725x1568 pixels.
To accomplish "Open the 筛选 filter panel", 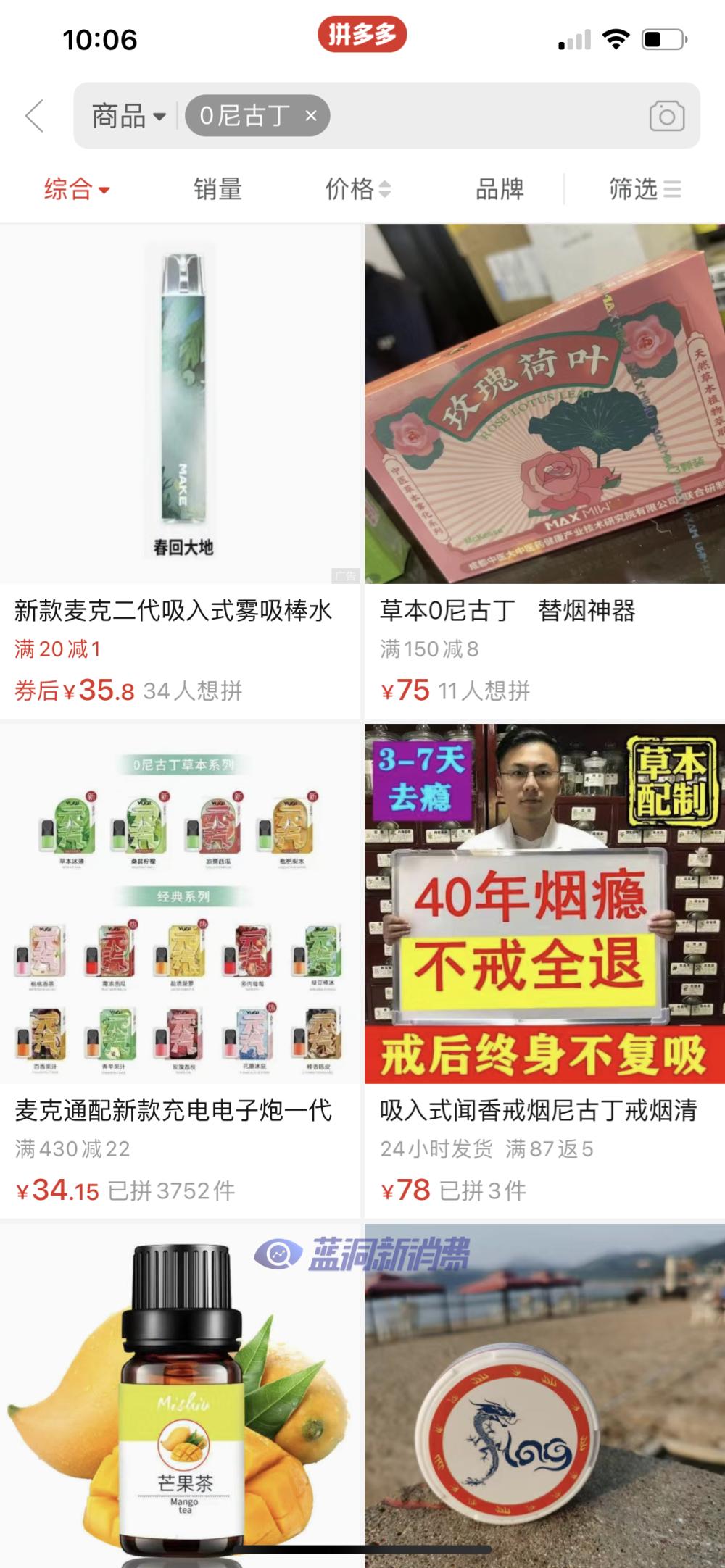I will 642,190.
